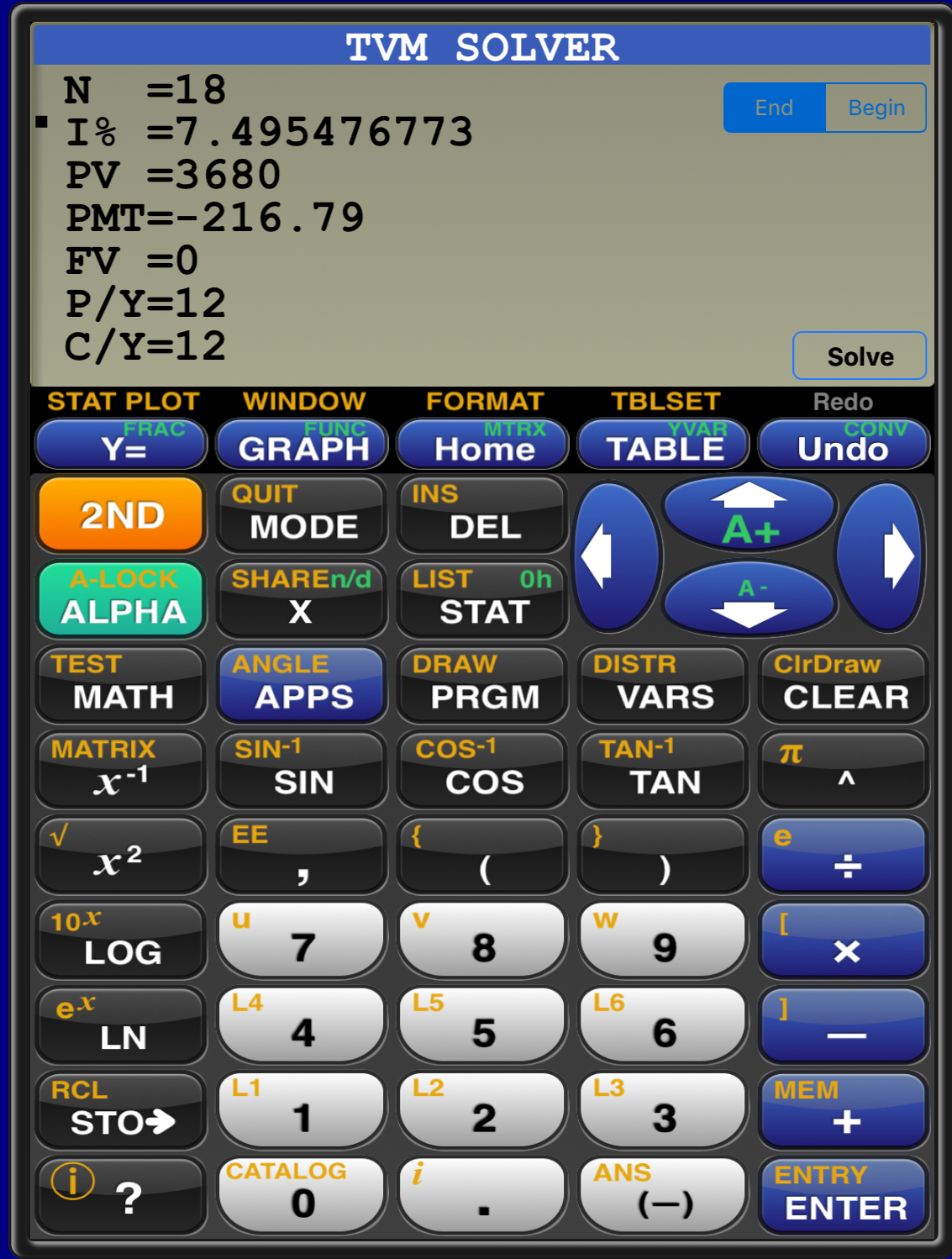Move cursor with the right arrow key
This screenshot has height=1259, width=952.
tap(881, 556)
